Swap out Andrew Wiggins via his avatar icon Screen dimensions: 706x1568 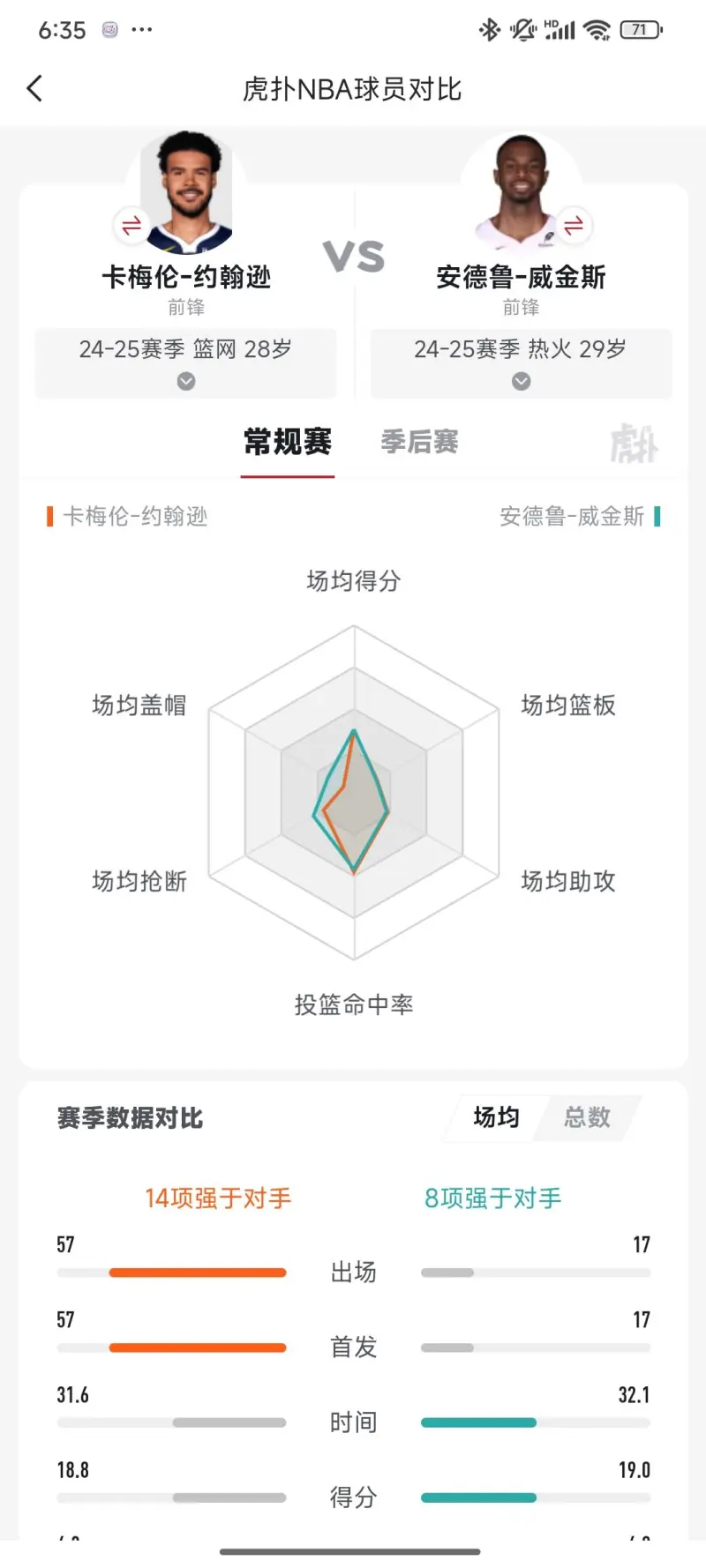click(x=574, y=226)
